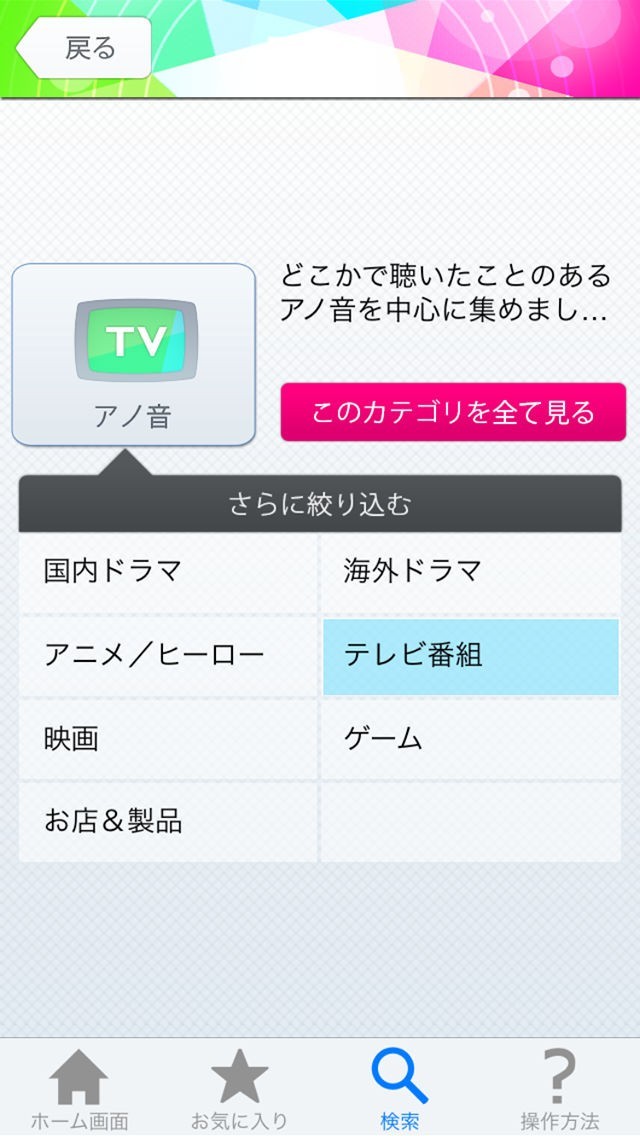Open the アニメ／ヒーロー subcategory
640x1136 pixels.
click(168, 656)
